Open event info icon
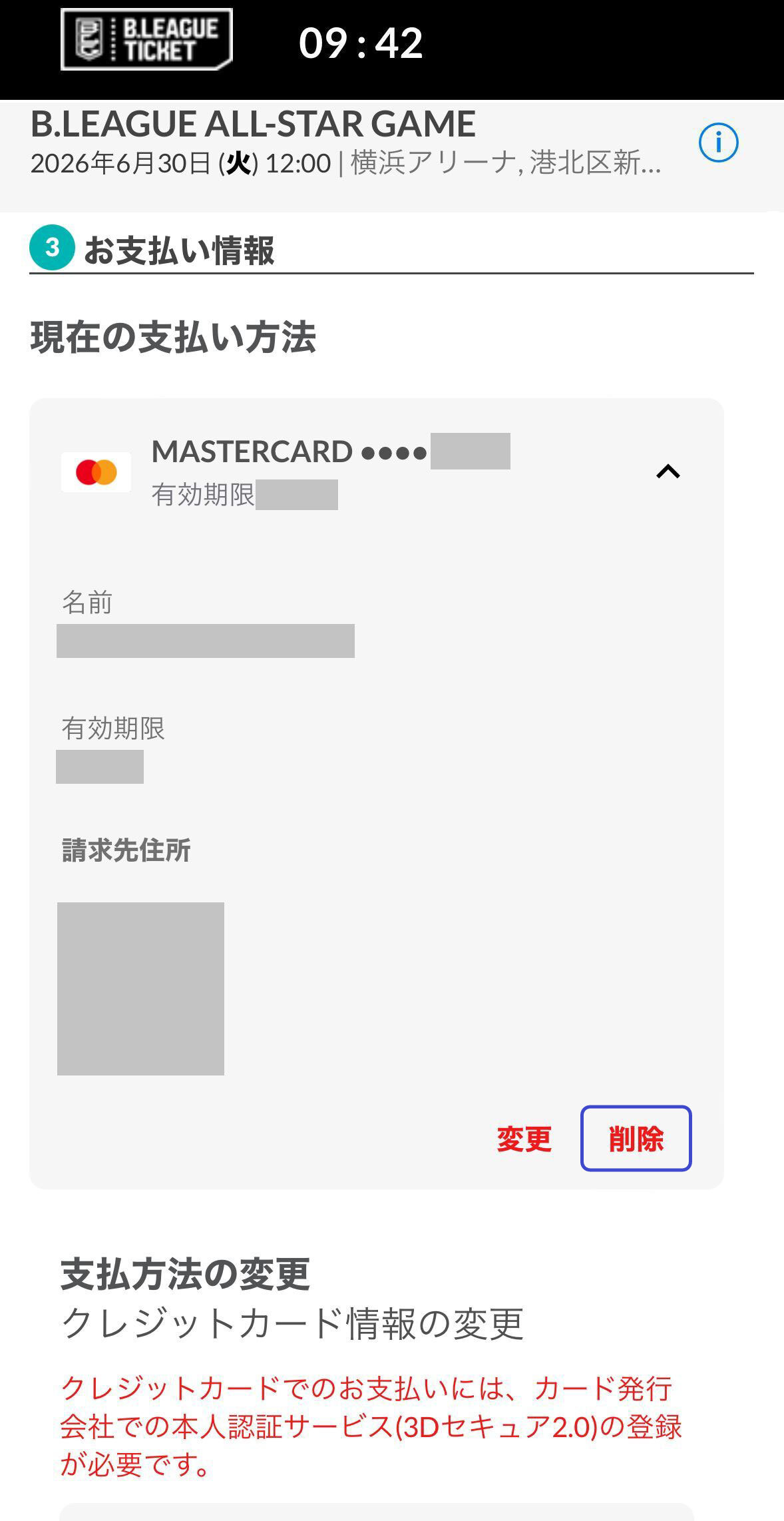This screenshot has height=1521, width=784. [718, 143]
